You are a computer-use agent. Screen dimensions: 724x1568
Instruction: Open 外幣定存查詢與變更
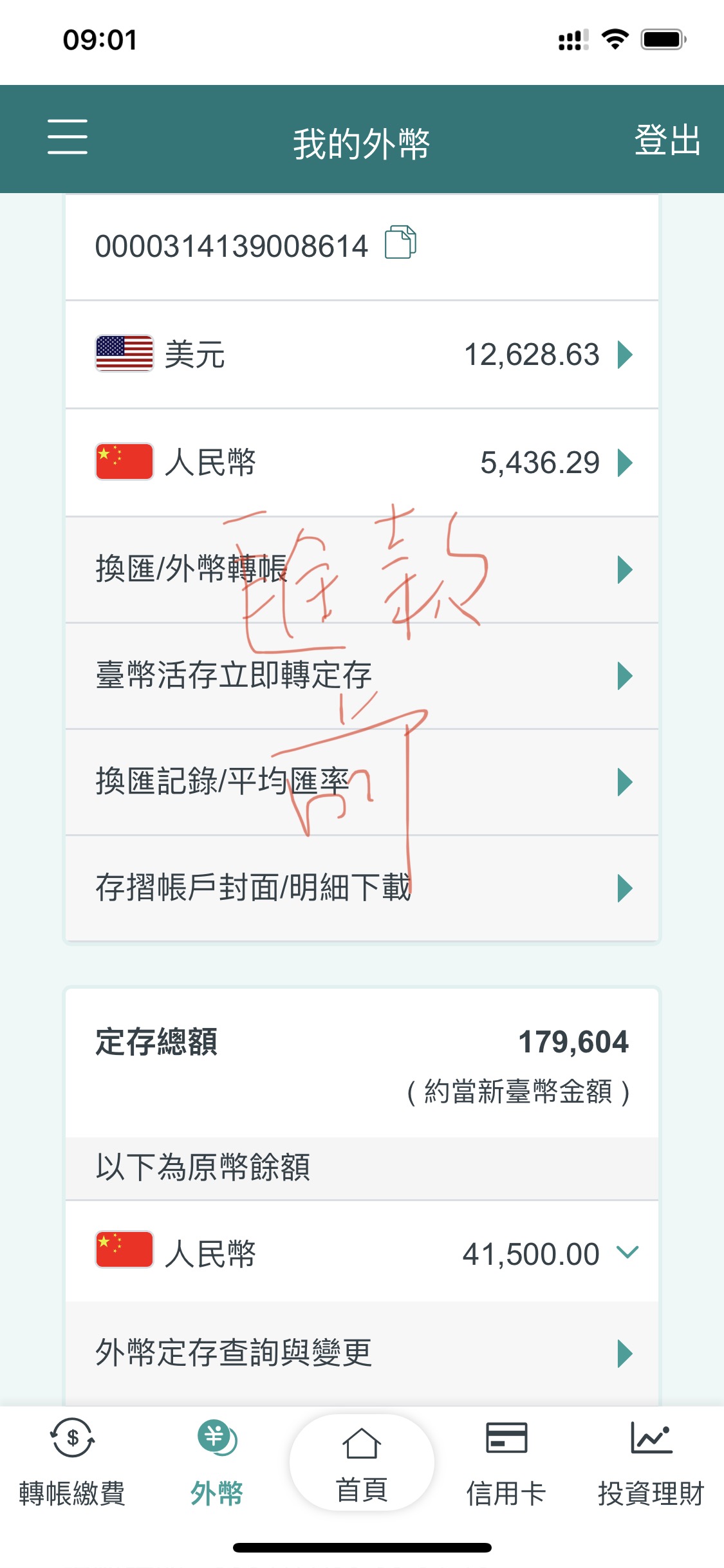coord(362,1352)
